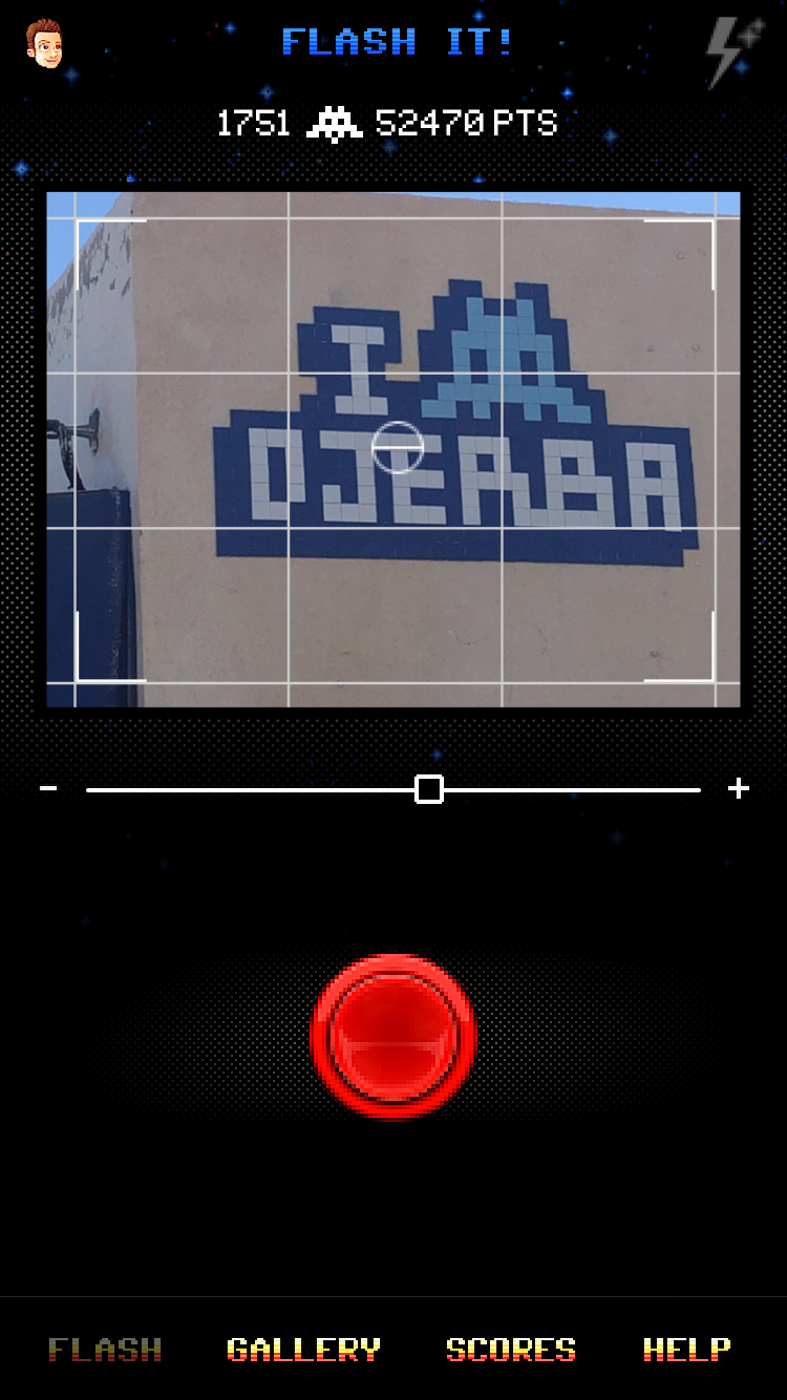The height and width of the screenshot is (1400, 787).
Task: Toggle the camera flash lightning icon
Action: coord(734,51)
